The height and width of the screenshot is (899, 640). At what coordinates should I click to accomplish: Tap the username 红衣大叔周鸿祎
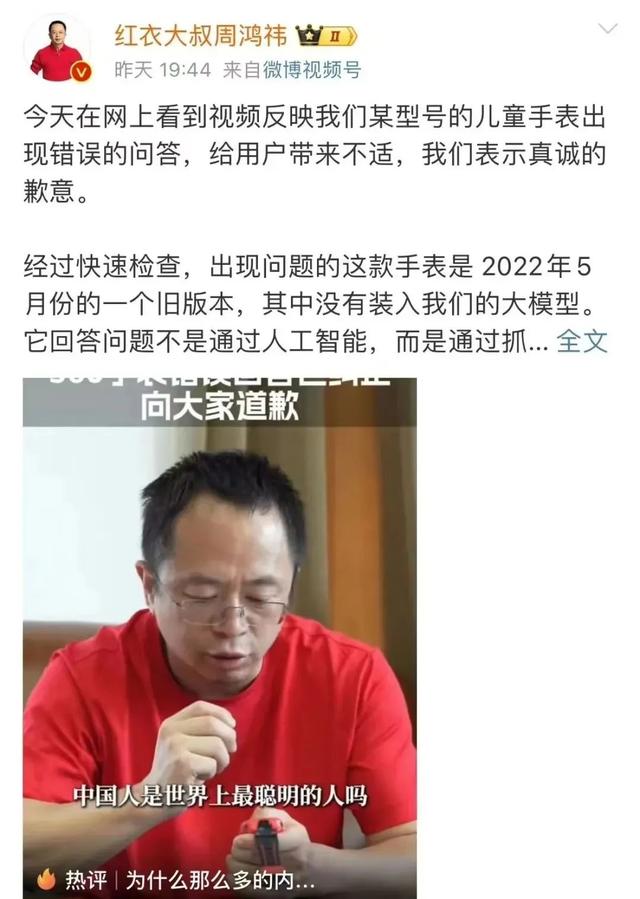tap(200, 37)
